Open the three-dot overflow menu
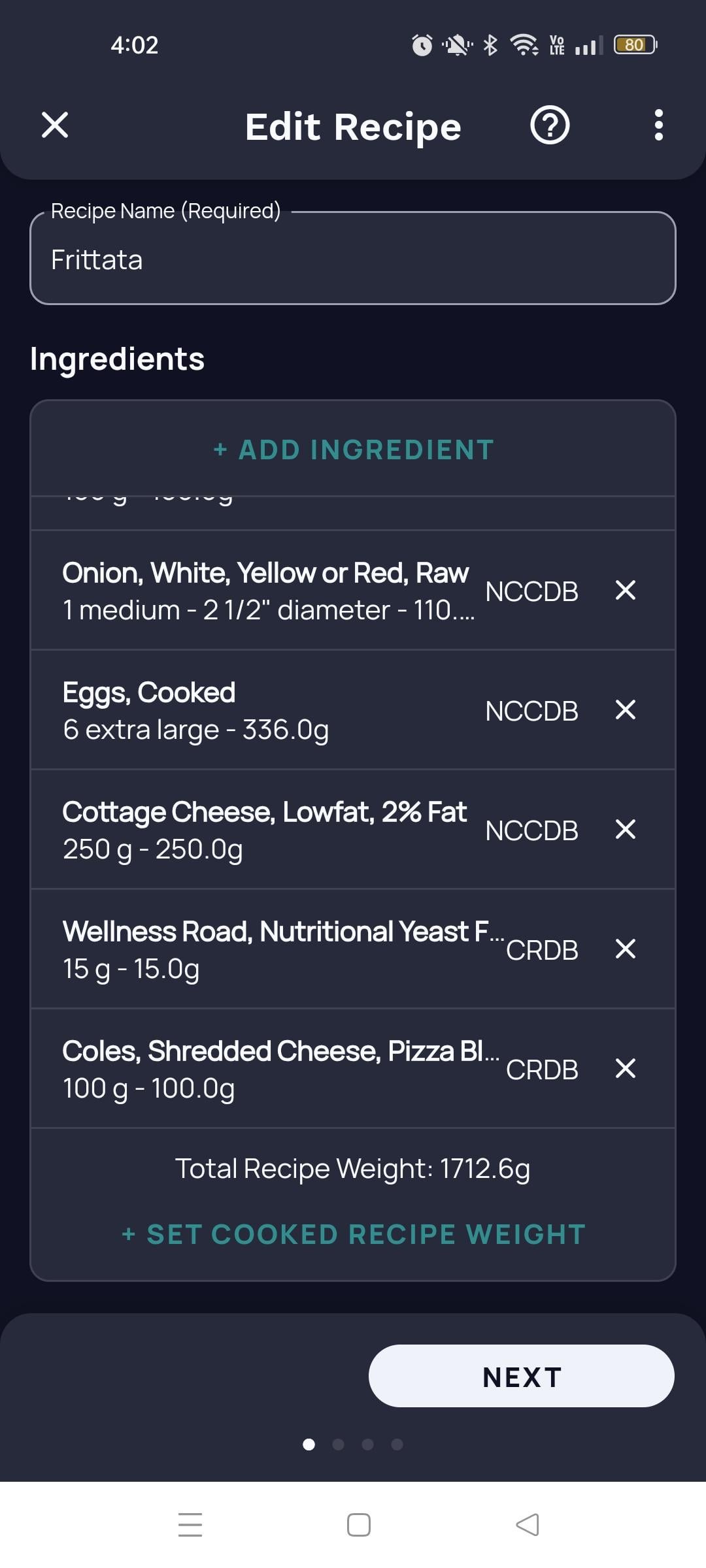Image resolution: width=706 pixels, height=1568 pixels. click(658, 125)
